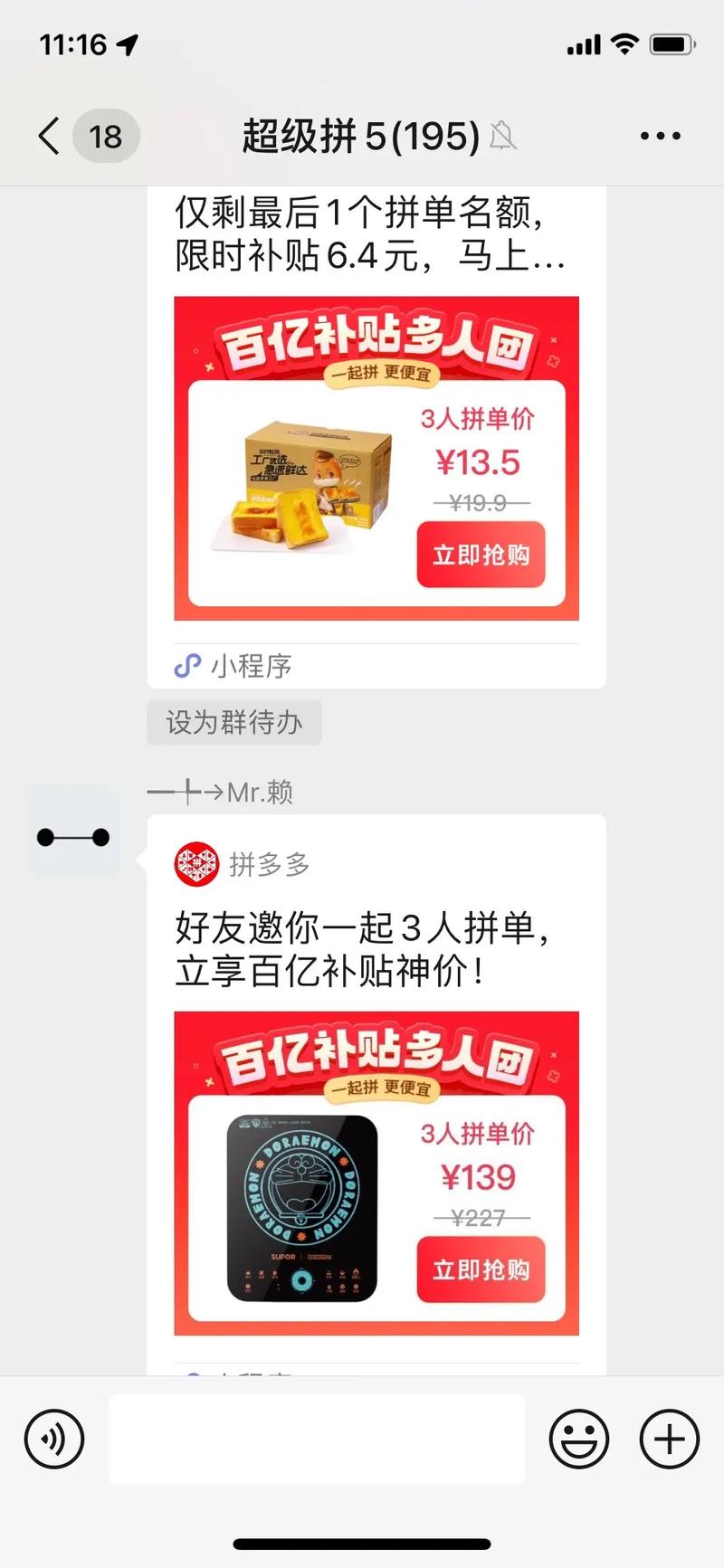Image resolution: width=724 pixels, height=1568 pixels.
Task: Tap 立即抢购 on the ¥139 Doraemon cooker deal
Action: tap(480, 1269)
